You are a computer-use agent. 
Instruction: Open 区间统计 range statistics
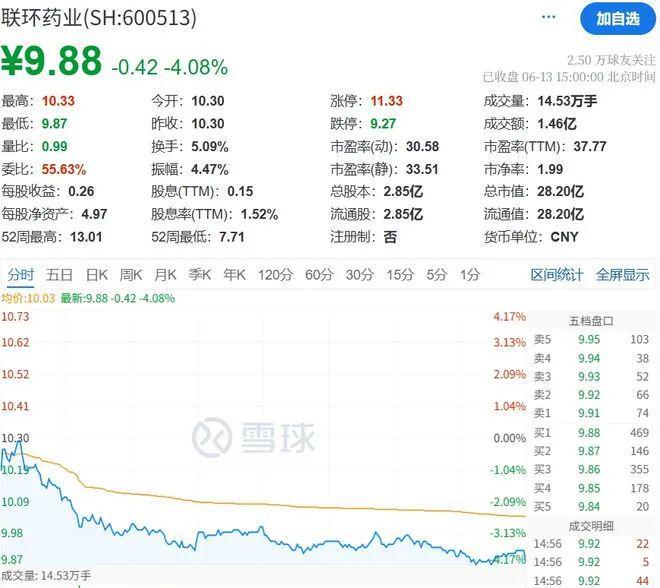tap(557, 274)
